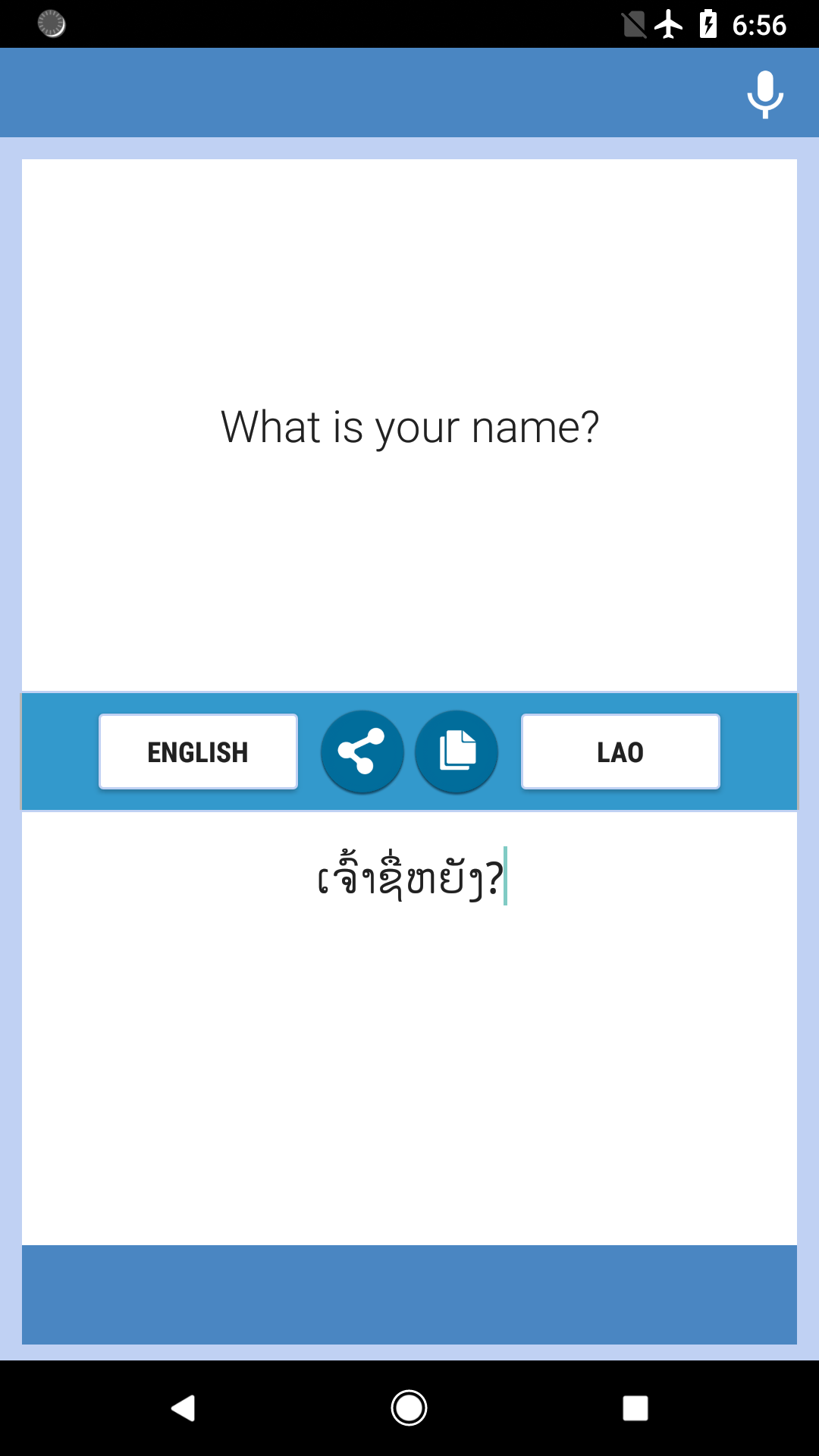This screenshot has width=819, height=1456.
Task: Go to the home screen
Action: coord(409,1408)
